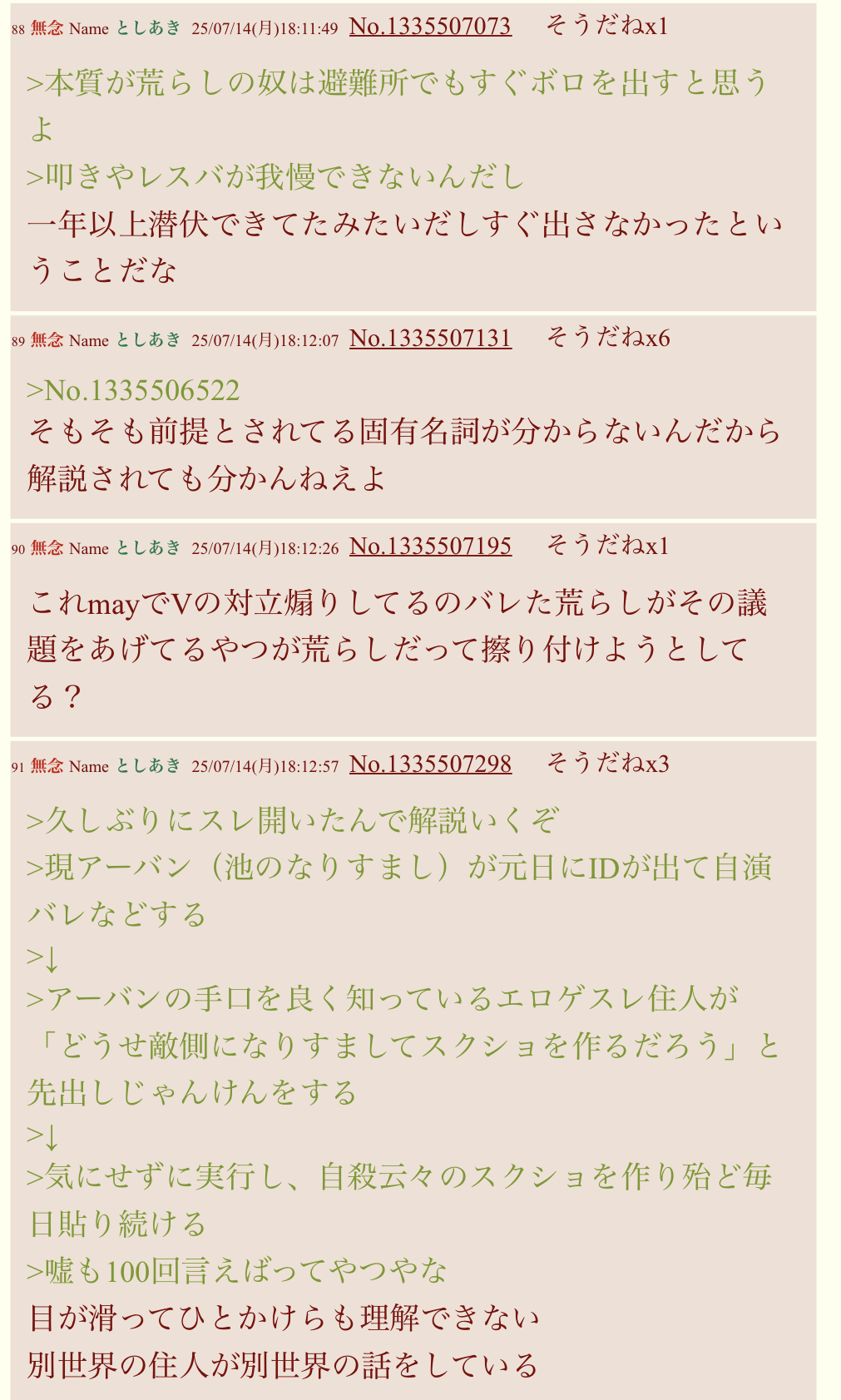The image size is (841, 1400).
Task: Tap そうだねx1 on post 90
Action: pyautogui.click(x=607, y=546)
